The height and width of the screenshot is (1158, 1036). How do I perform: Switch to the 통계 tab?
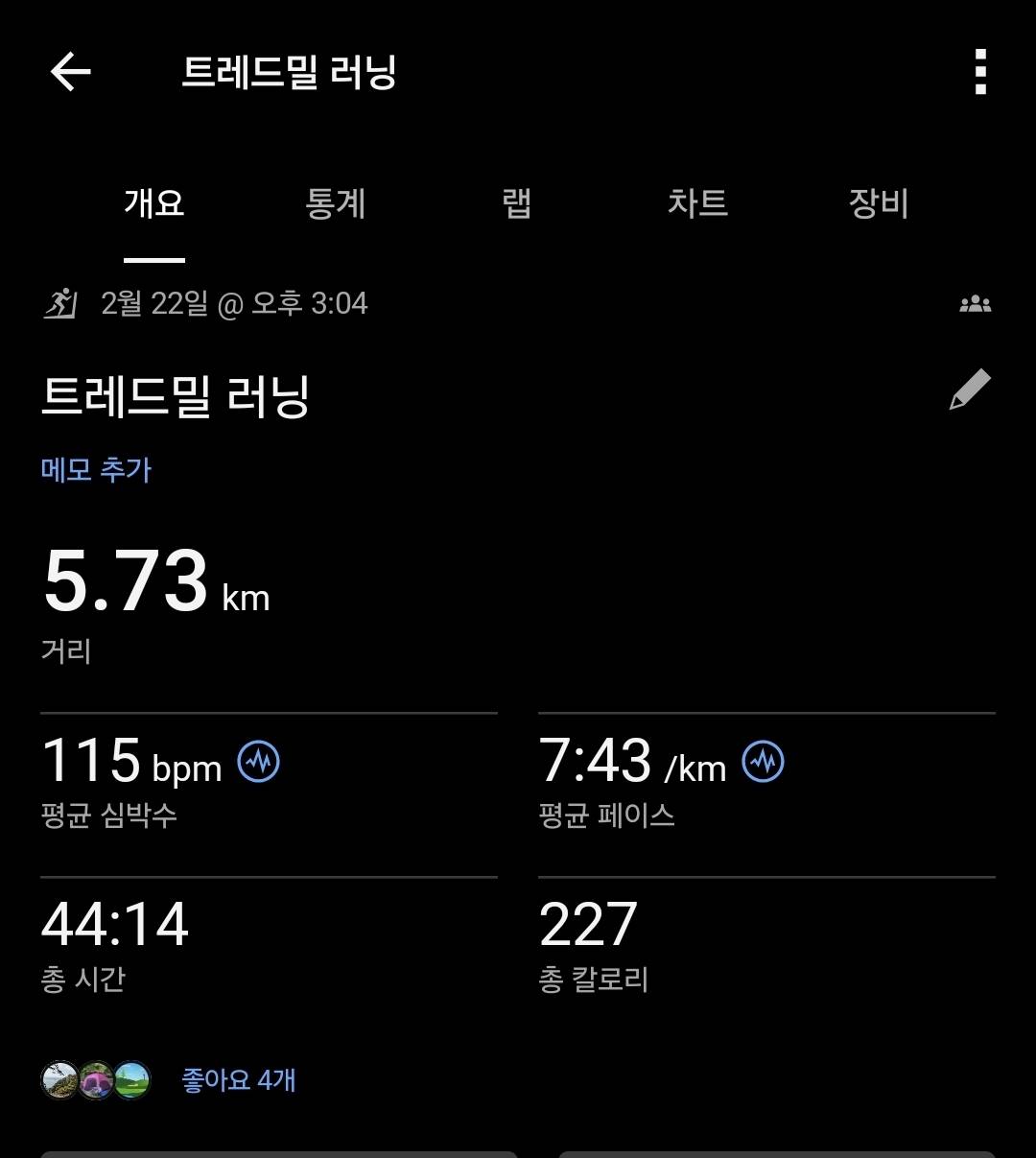(336, 204)
